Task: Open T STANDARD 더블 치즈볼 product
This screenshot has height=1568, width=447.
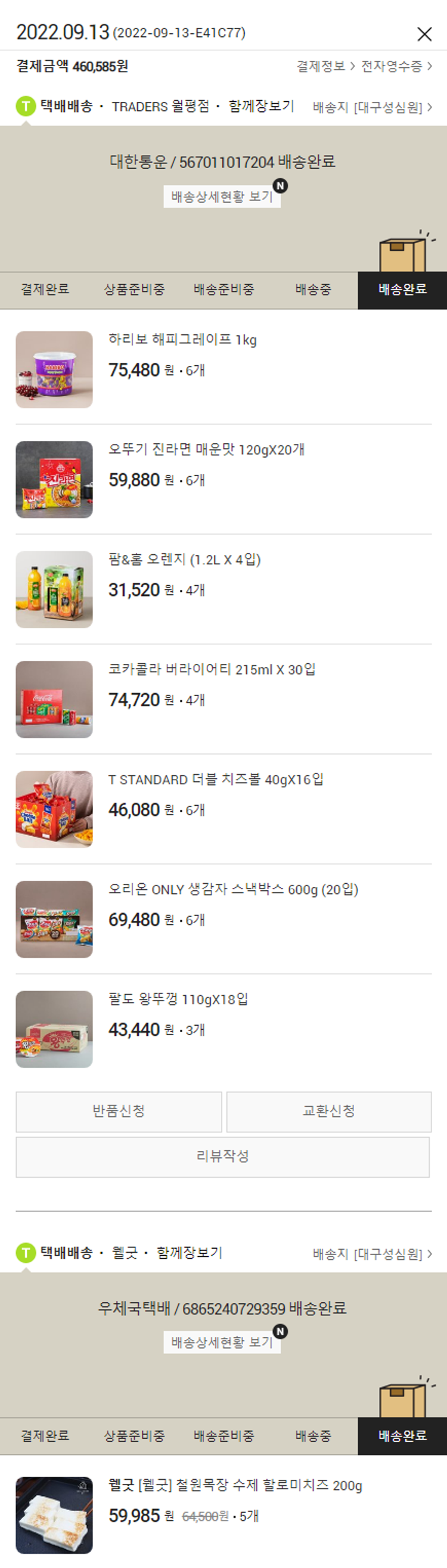Action: 216,780
